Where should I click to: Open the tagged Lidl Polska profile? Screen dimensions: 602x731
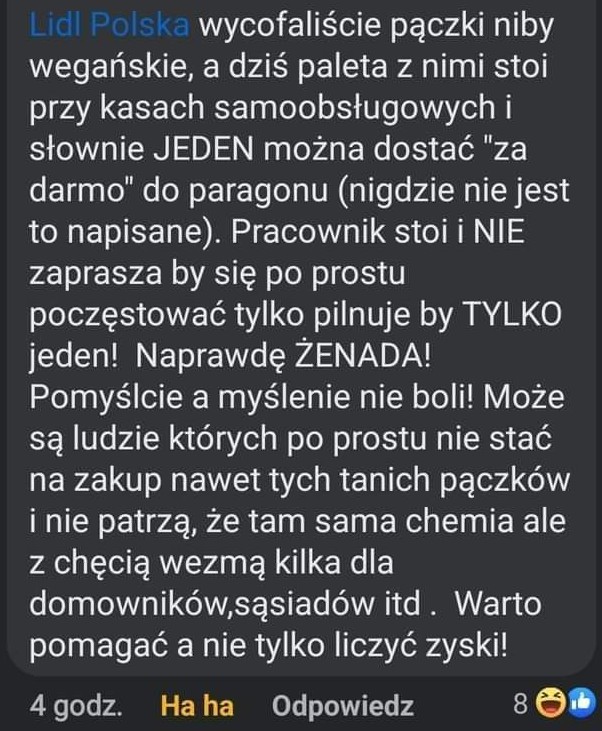(109, 29)
